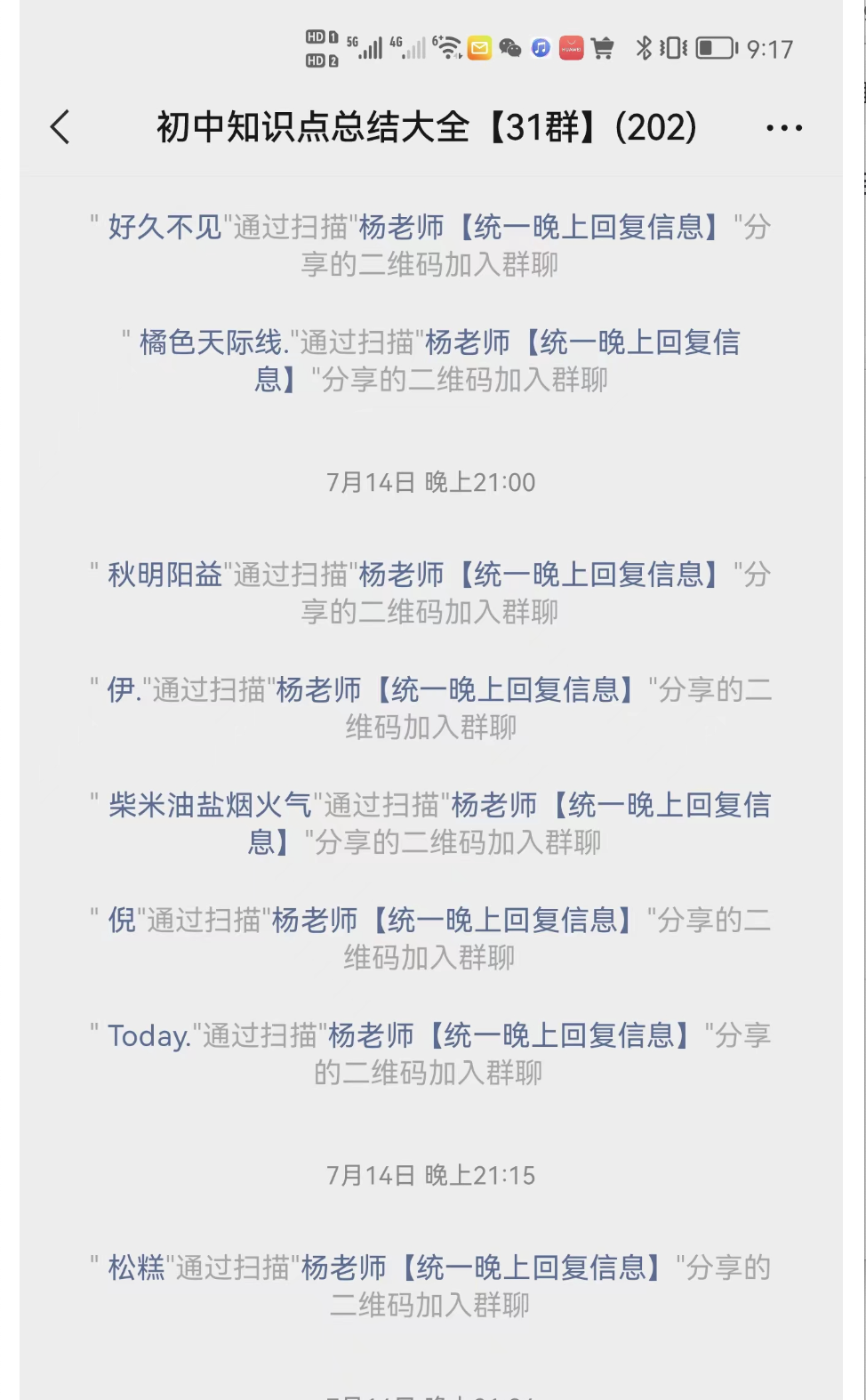
Task: Tap the member name 倪
Action: click(122, 921)
